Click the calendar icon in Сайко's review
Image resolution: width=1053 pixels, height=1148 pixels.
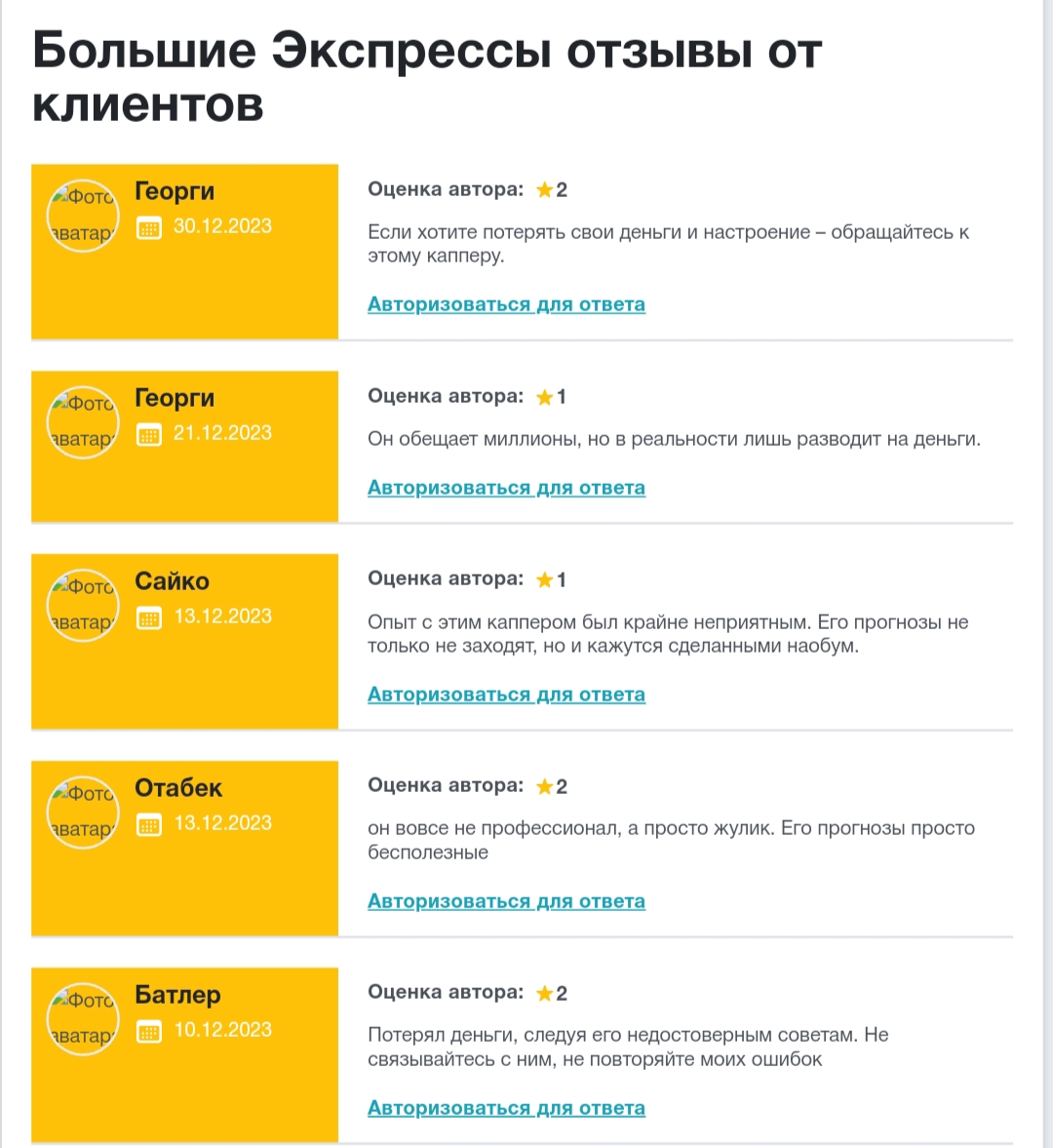tap(149, 615)
